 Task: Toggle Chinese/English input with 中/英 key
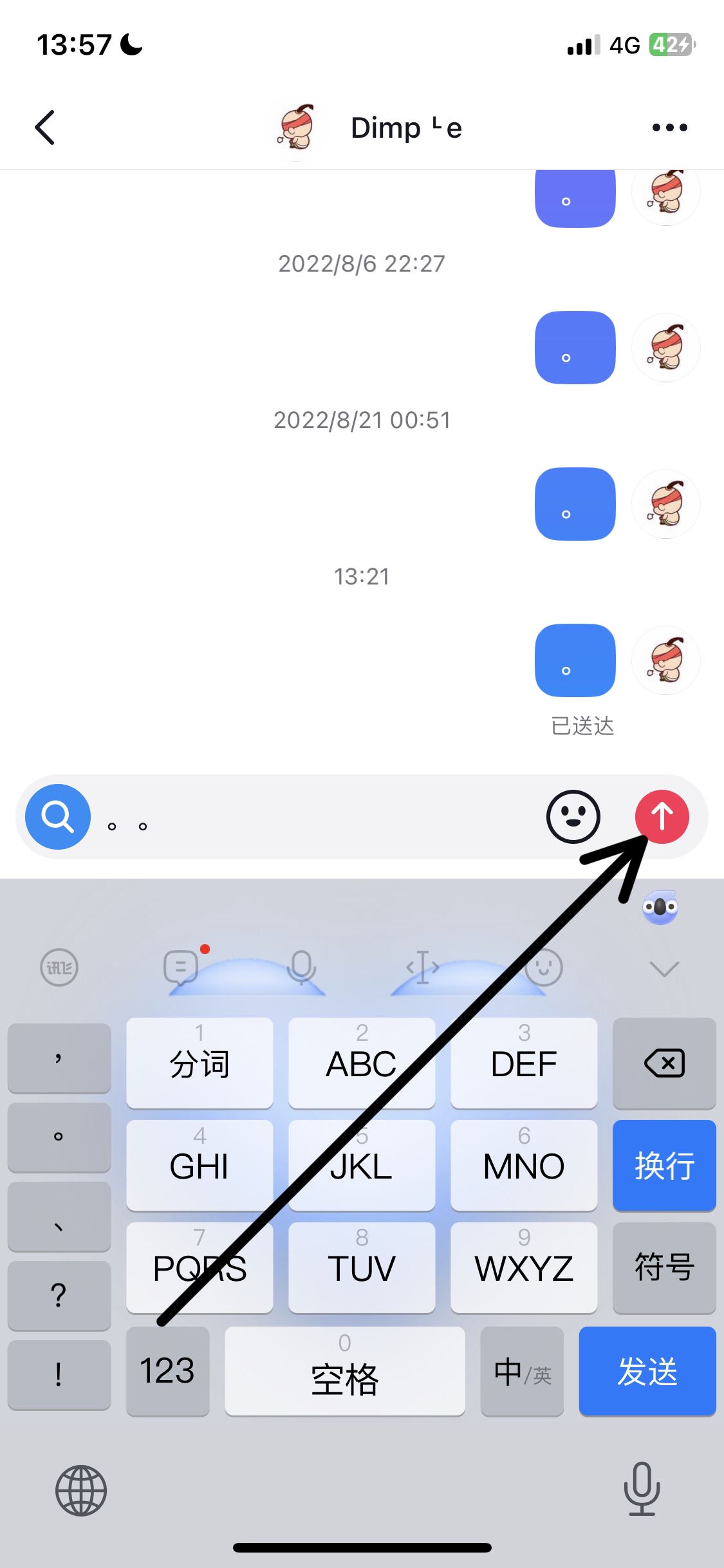pos(521,1371)
